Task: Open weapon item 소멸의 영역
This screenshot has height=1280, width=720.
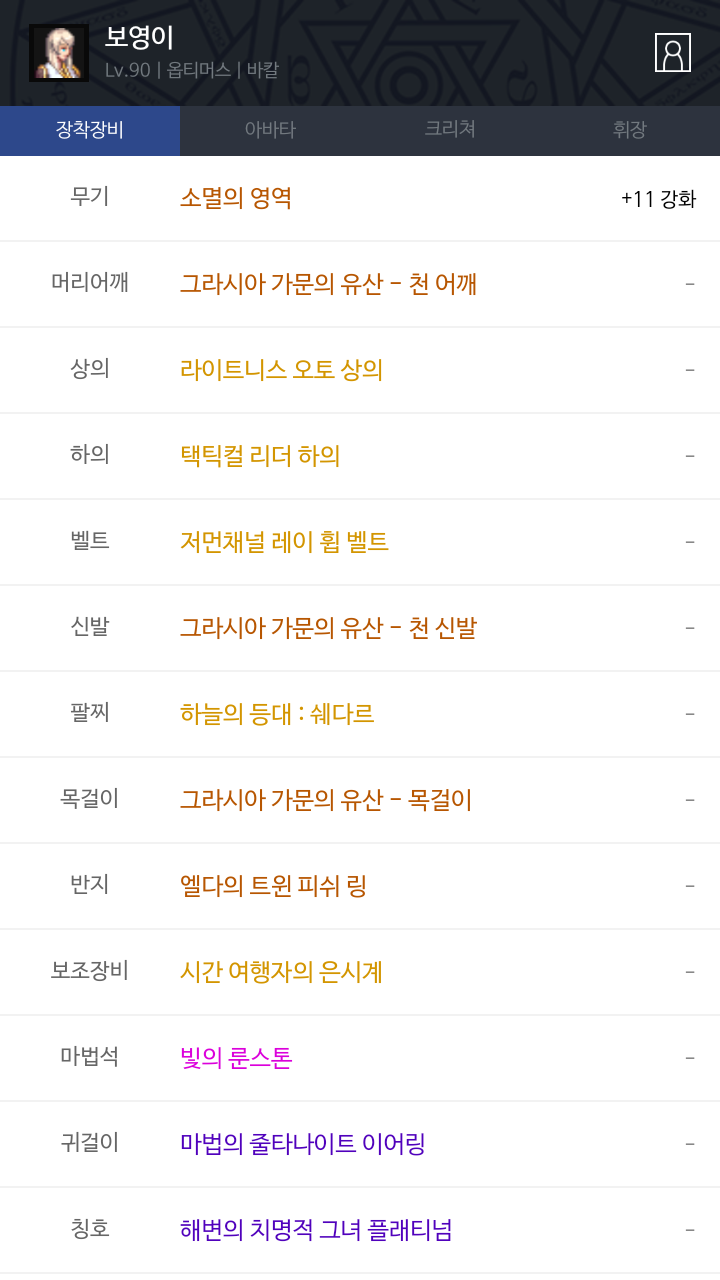Action: [236, 198]
